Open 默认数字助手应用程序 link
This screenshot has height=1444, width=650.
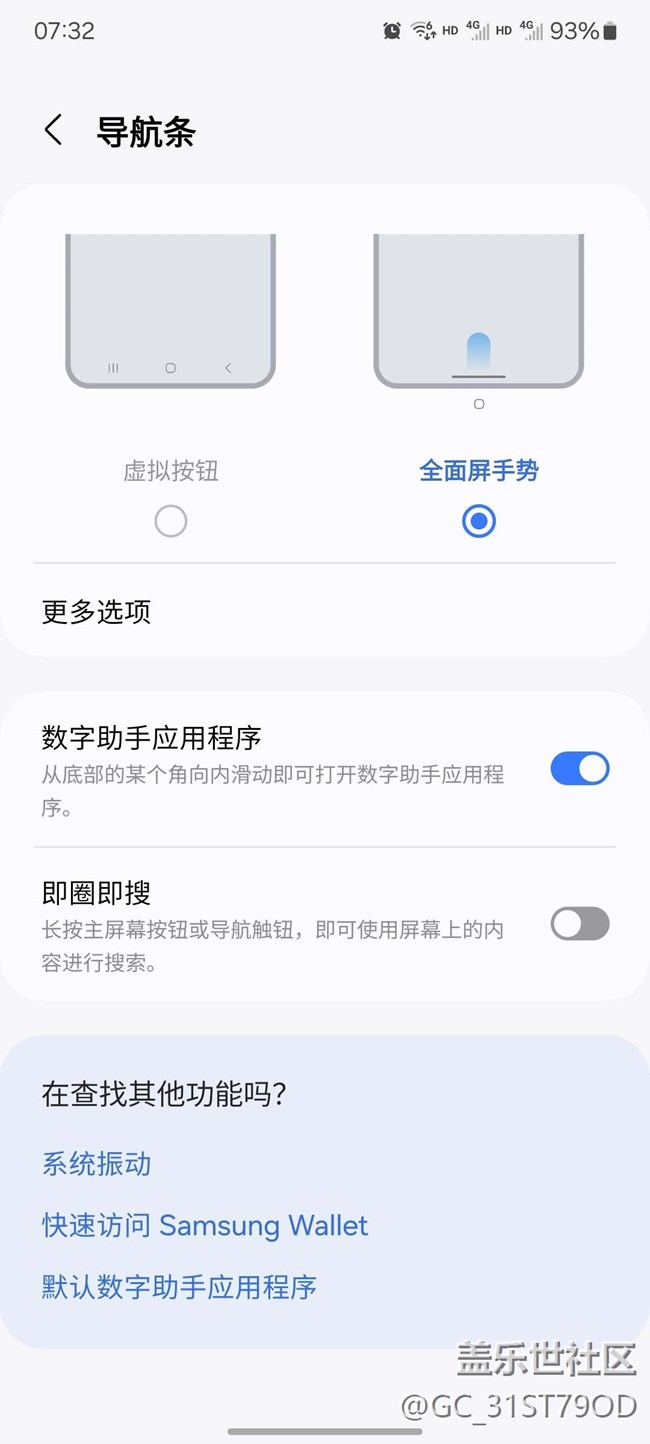[x=179, y=1287]
